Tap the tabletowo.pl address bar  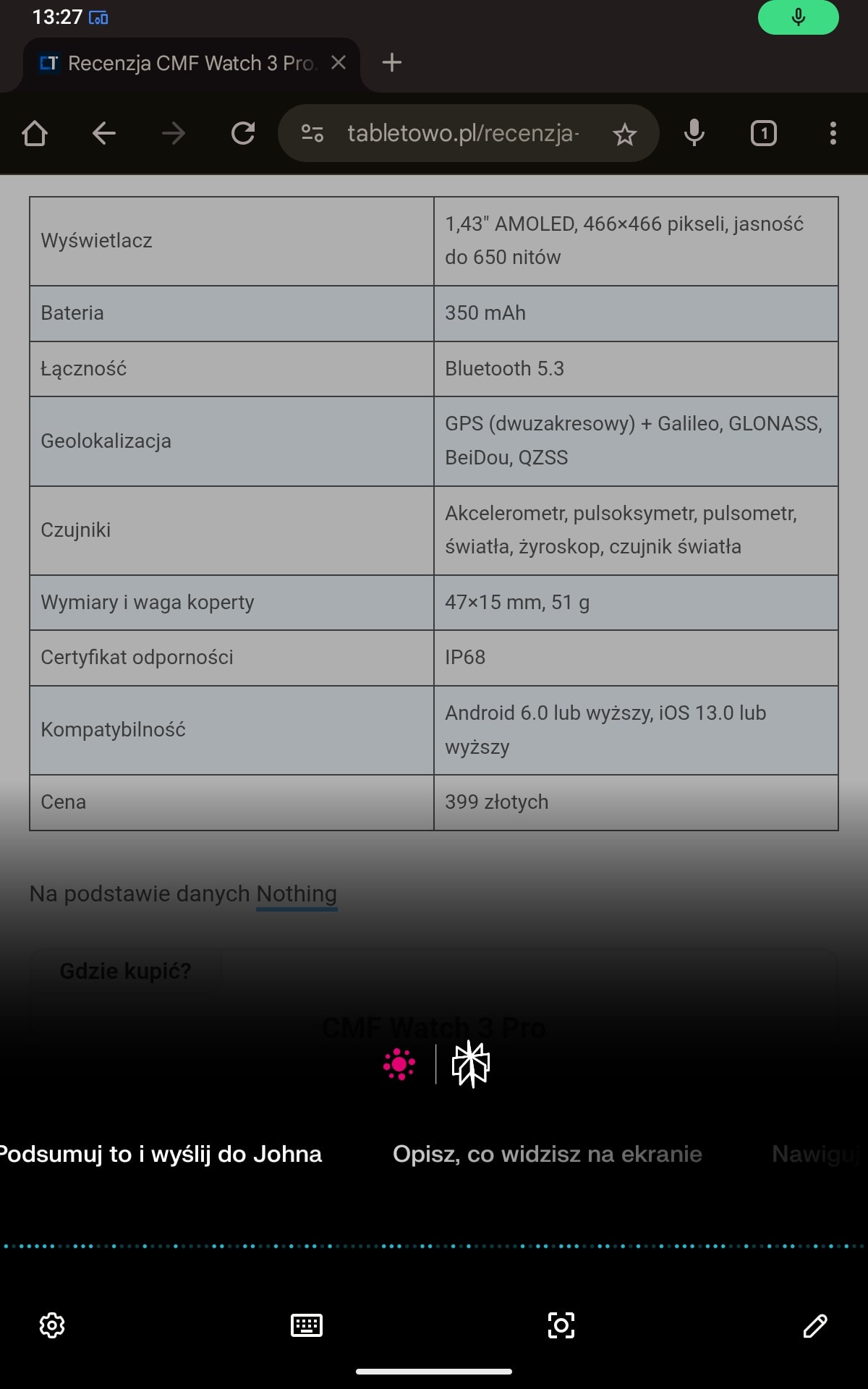point(463,133)
